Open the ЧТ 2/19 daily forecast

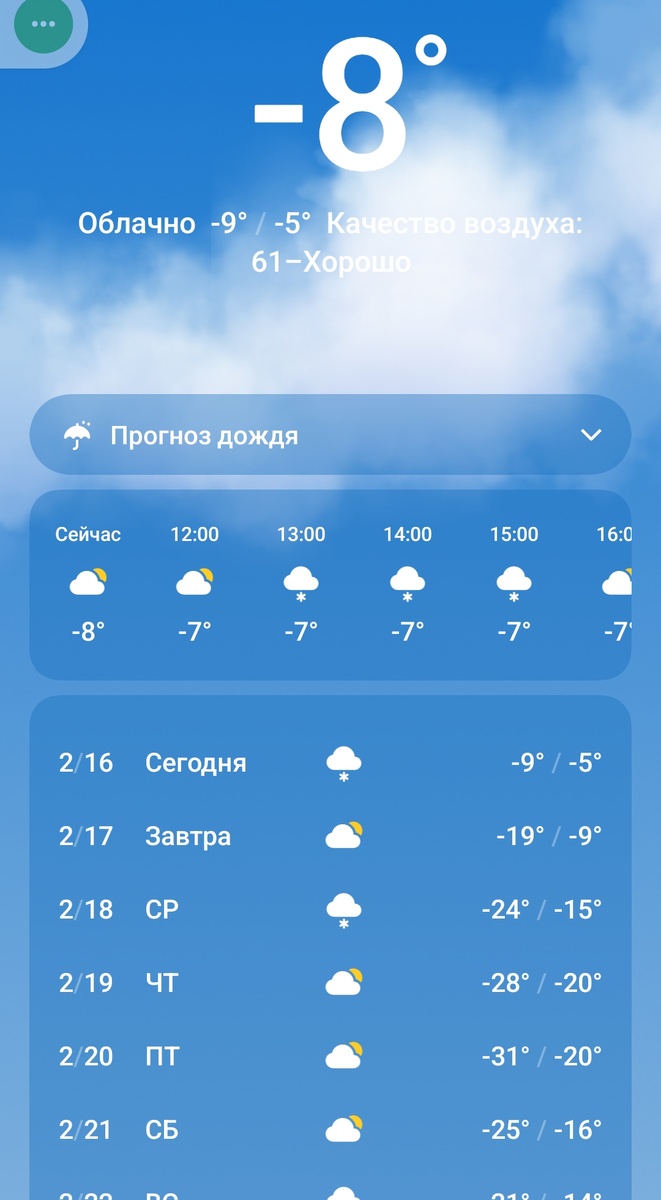click(330, 983)
